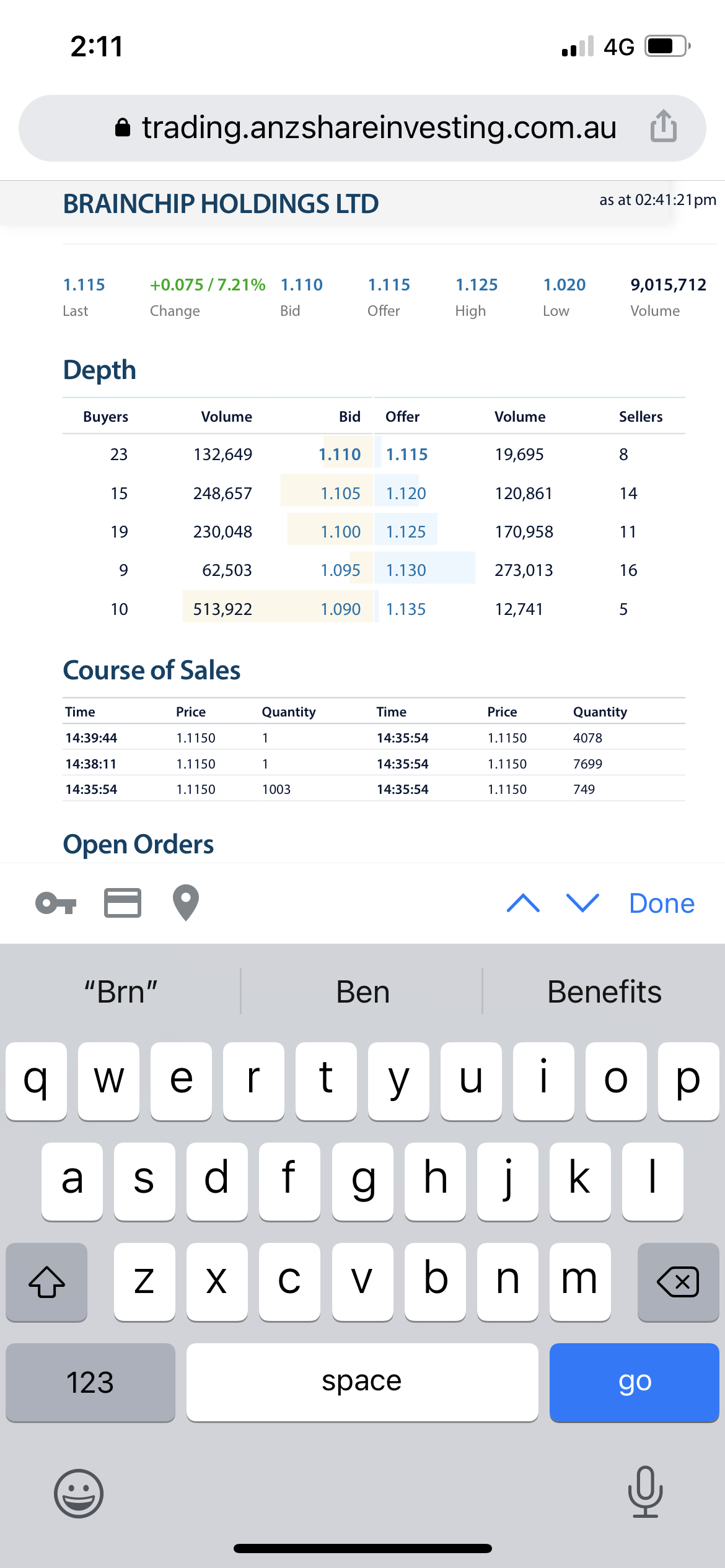Tap the share icon in address bar
The width and height of the screenshot is (725, 1568).
pos(663,126)
